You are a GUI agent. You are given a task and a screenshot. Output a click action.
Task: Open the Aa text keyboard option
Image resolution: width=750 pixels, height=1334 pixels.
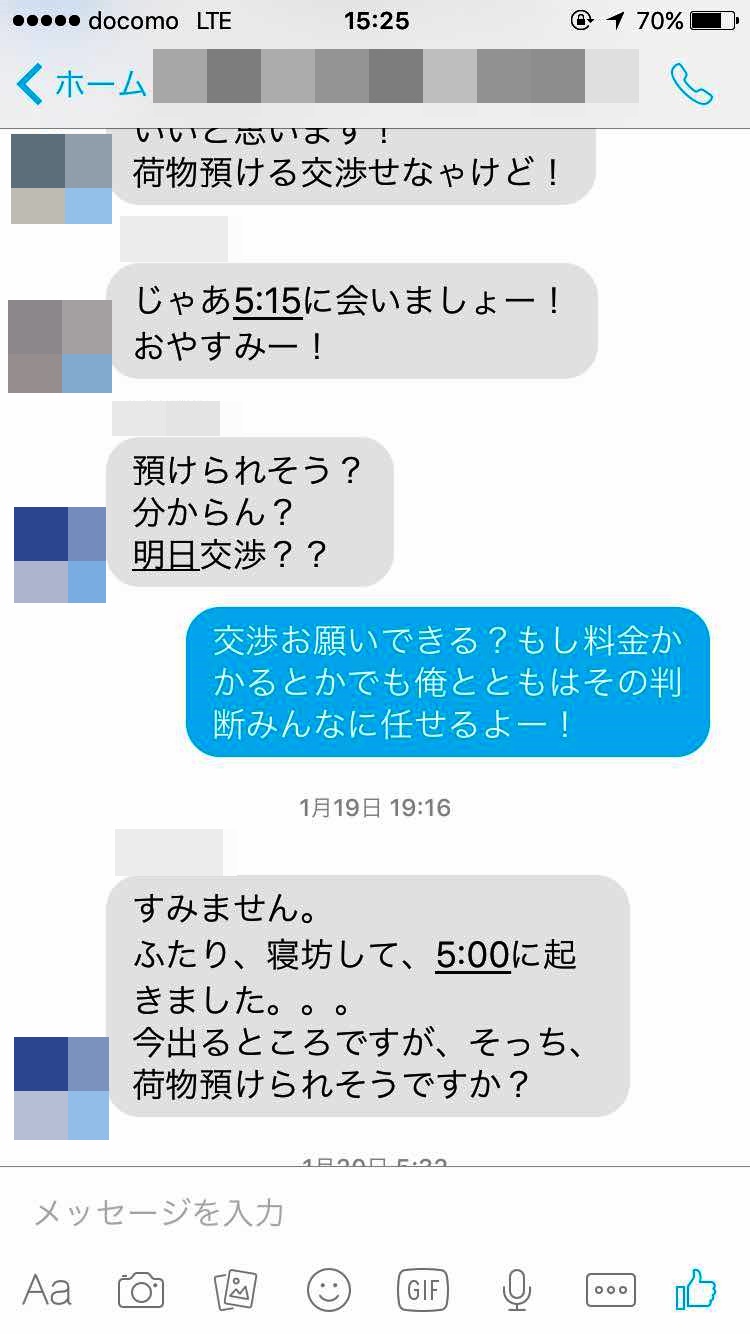click(47, 1290)
